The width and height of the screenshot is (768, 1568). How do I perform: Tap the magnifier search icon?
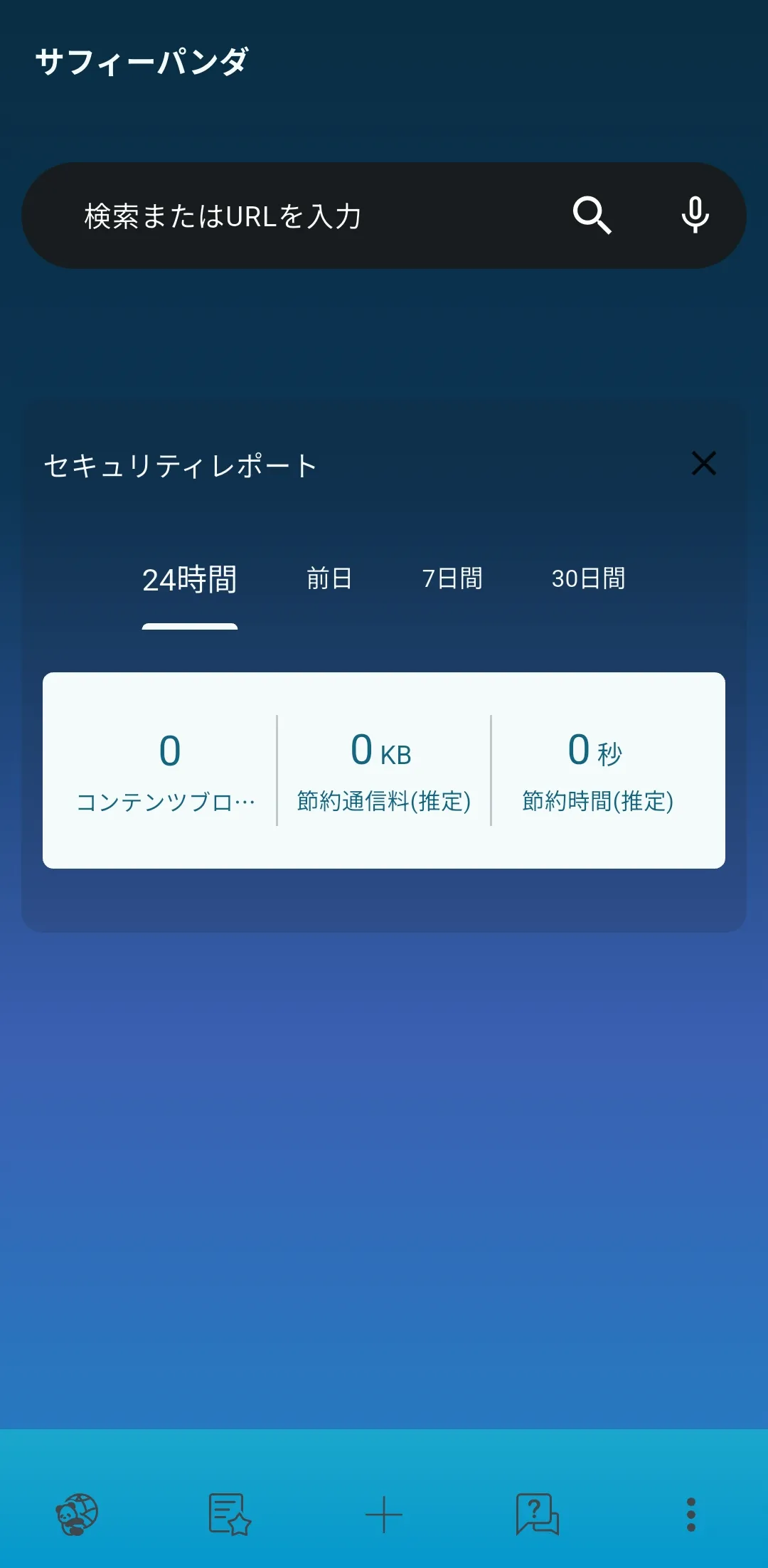pos(592,216)
